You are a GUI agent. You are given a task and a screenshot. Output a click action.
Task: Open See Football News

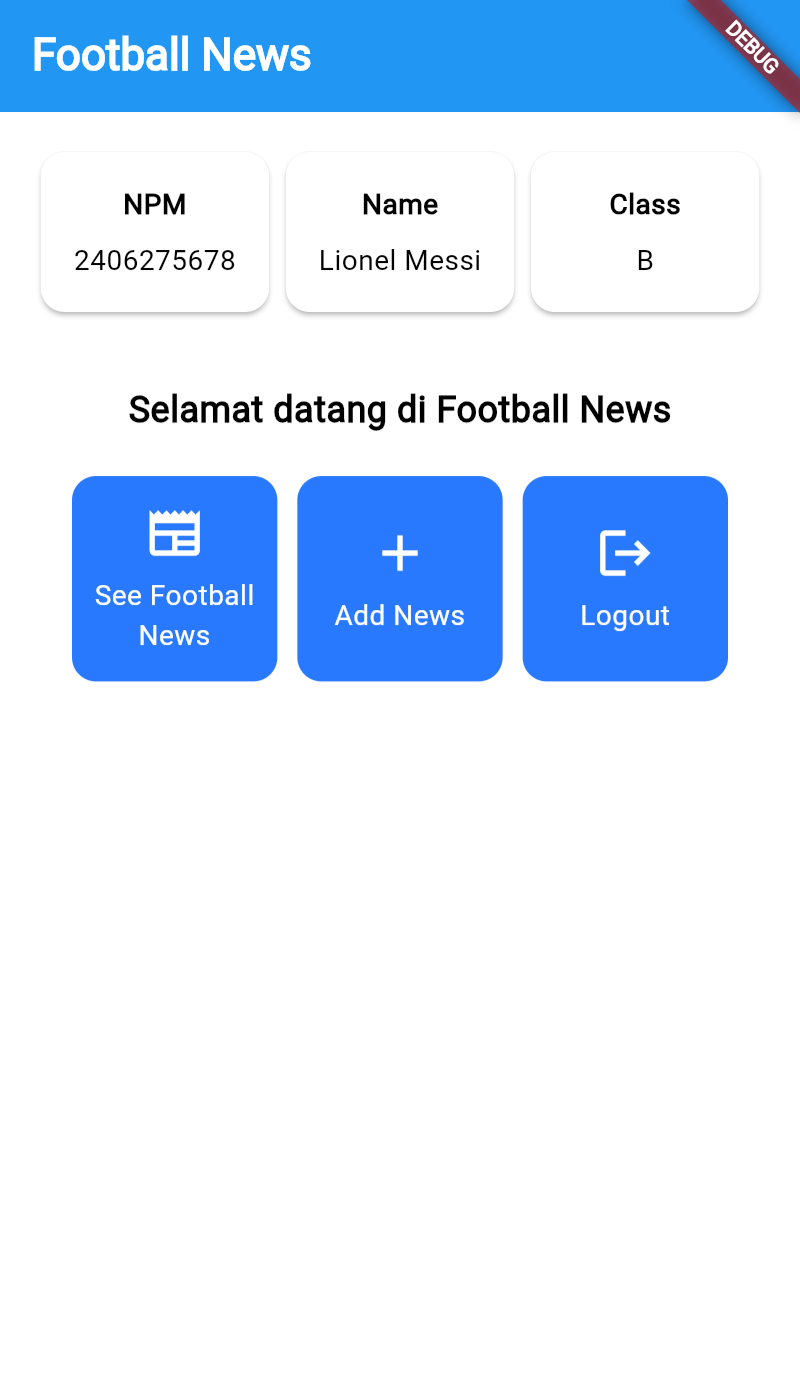click(174, 578)
